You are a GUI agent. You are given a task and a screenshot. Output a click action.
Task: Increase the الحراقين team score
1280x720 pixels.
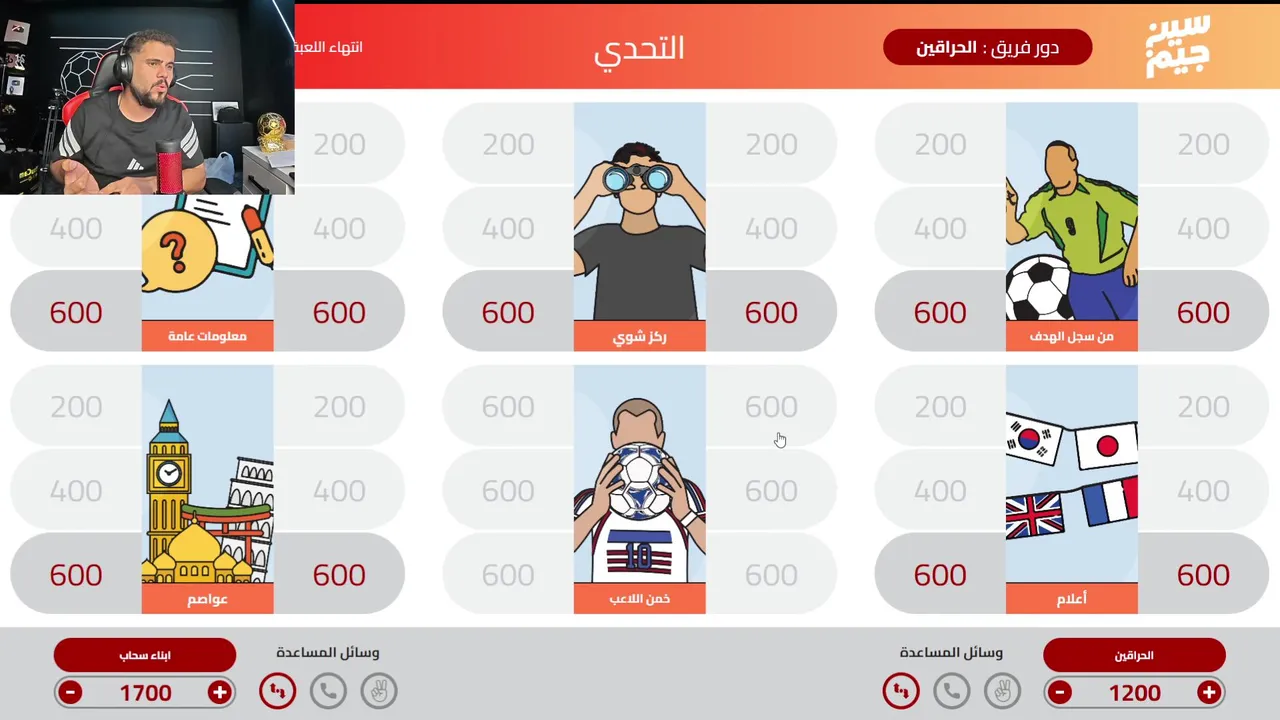[1208, 692]
